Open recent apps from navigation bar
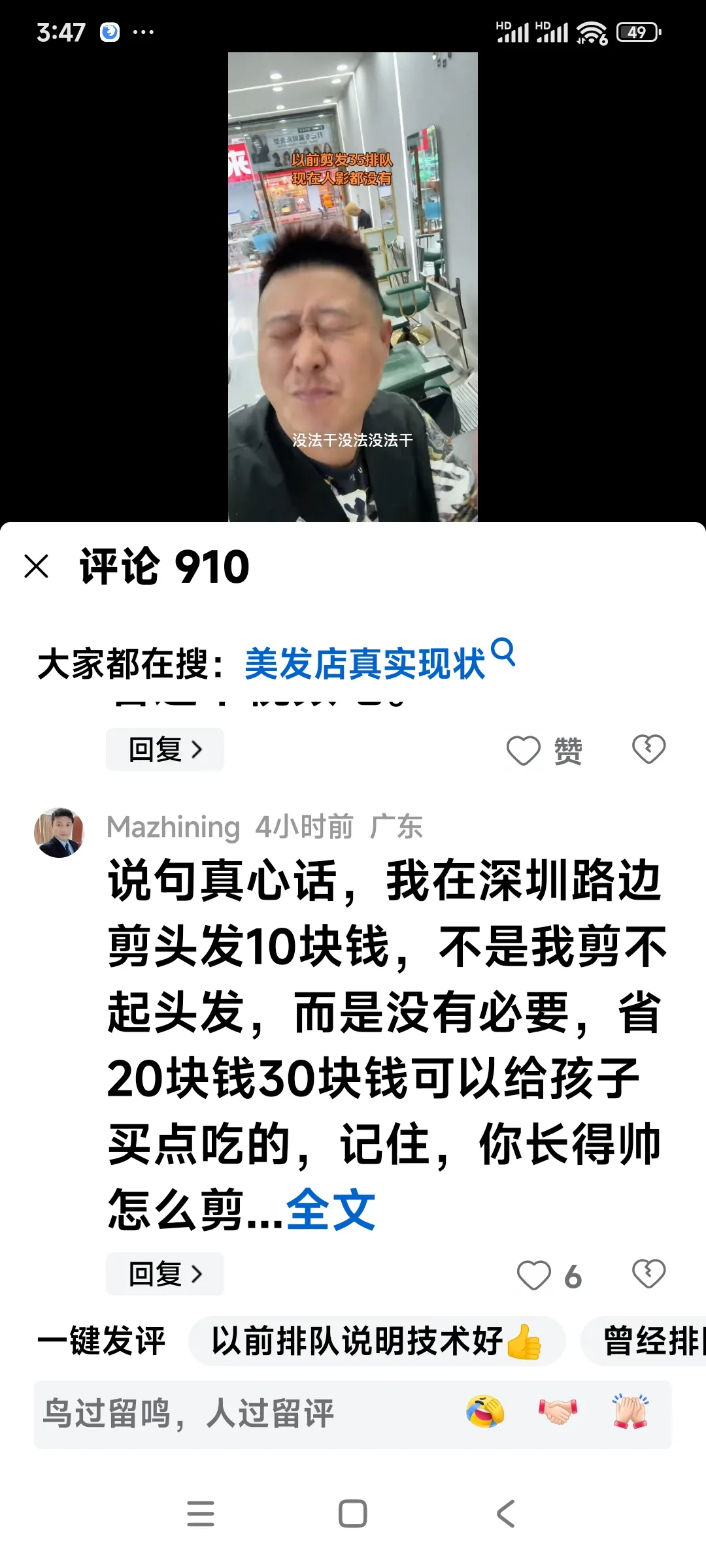The width and height of the screenshot is (706, 1568). point(200,1514)
